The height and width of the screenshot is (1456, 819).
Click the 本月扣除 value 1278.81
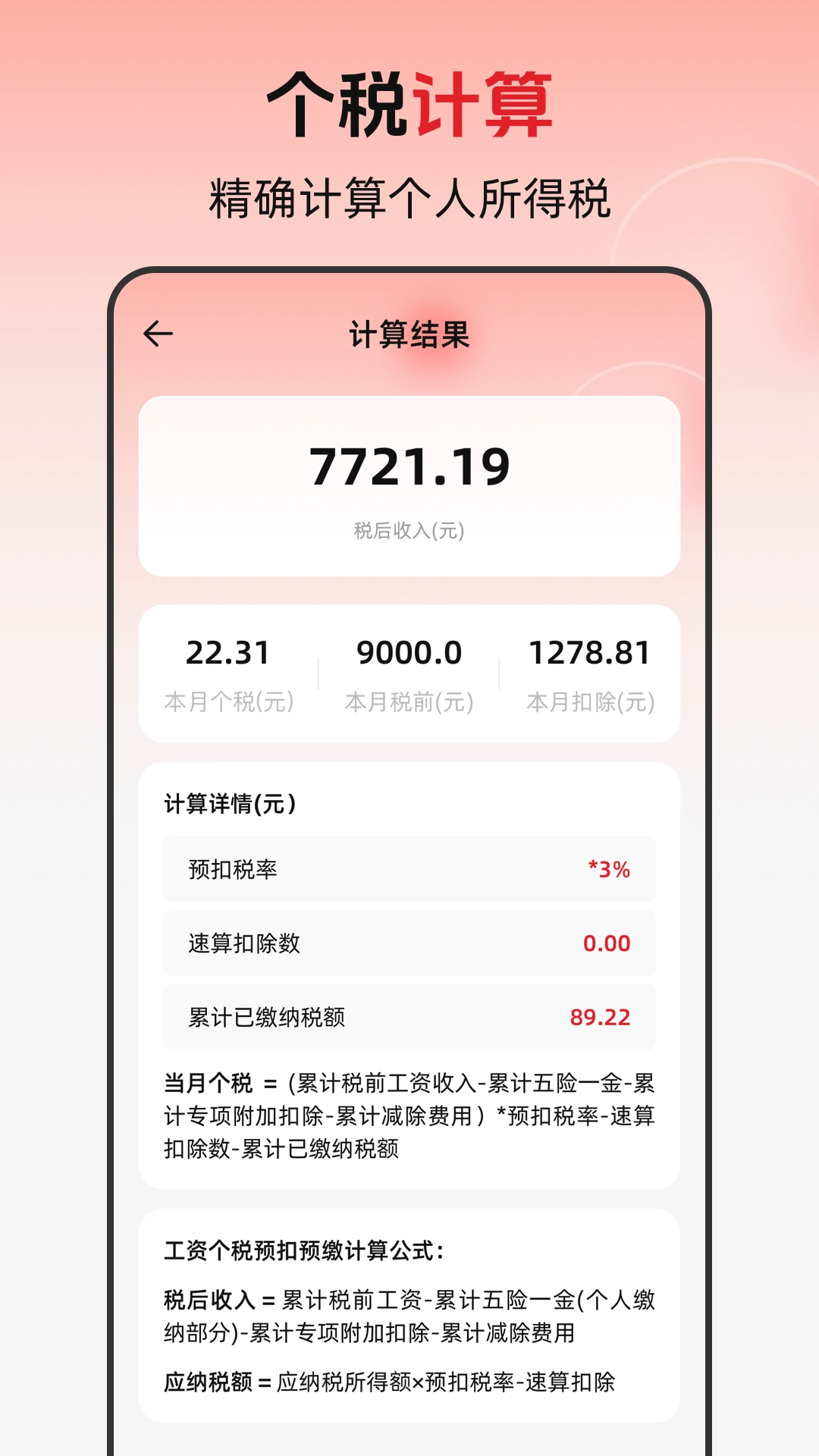(592, 652)
